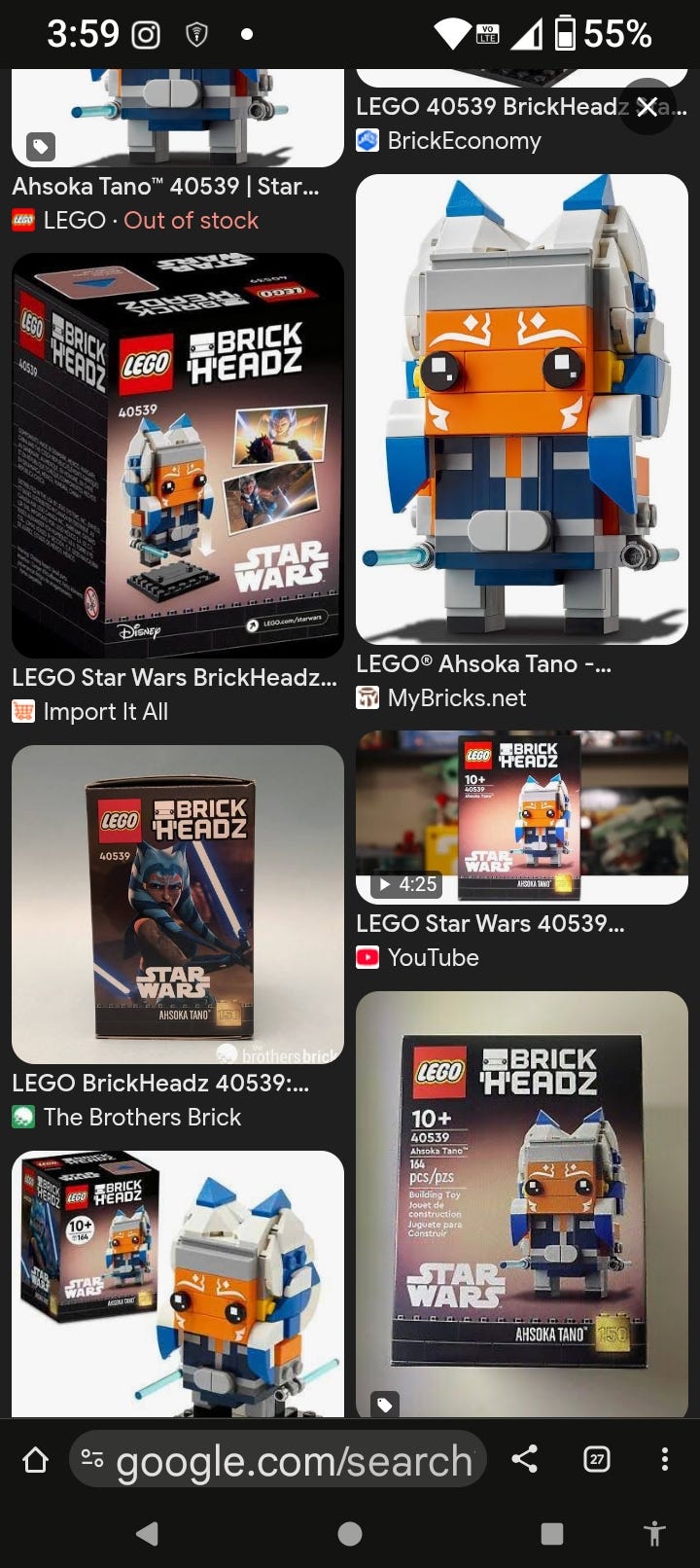Image resolution: width=700 pixels, height=1568 pixels.
Task: Open the image showing box with built Ahsoka figure
Action: [178, 1284]
